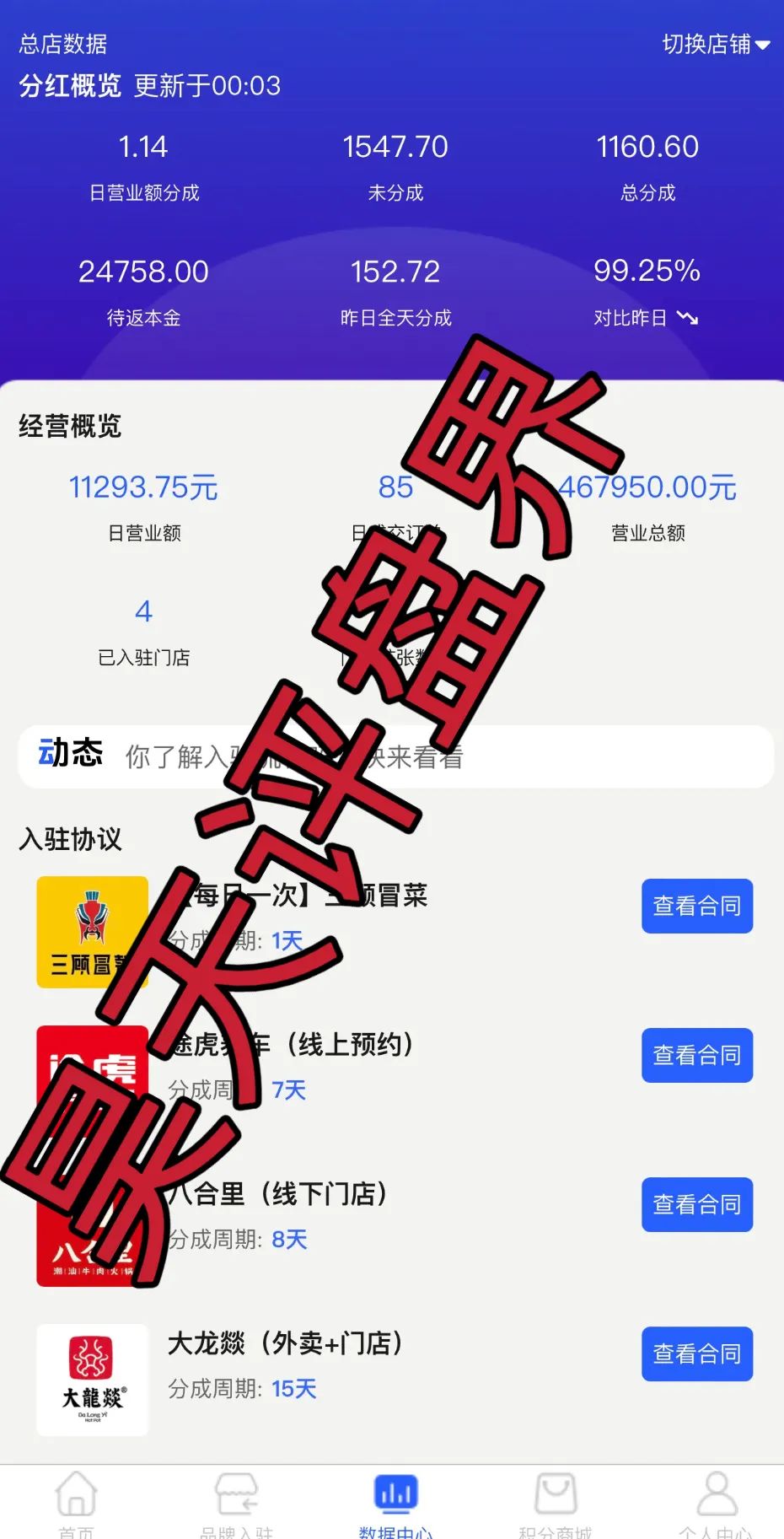Open contract for 八合里 (线下门店)
The width and height of the screenshot is (784, 1539).
point(696,1204)
